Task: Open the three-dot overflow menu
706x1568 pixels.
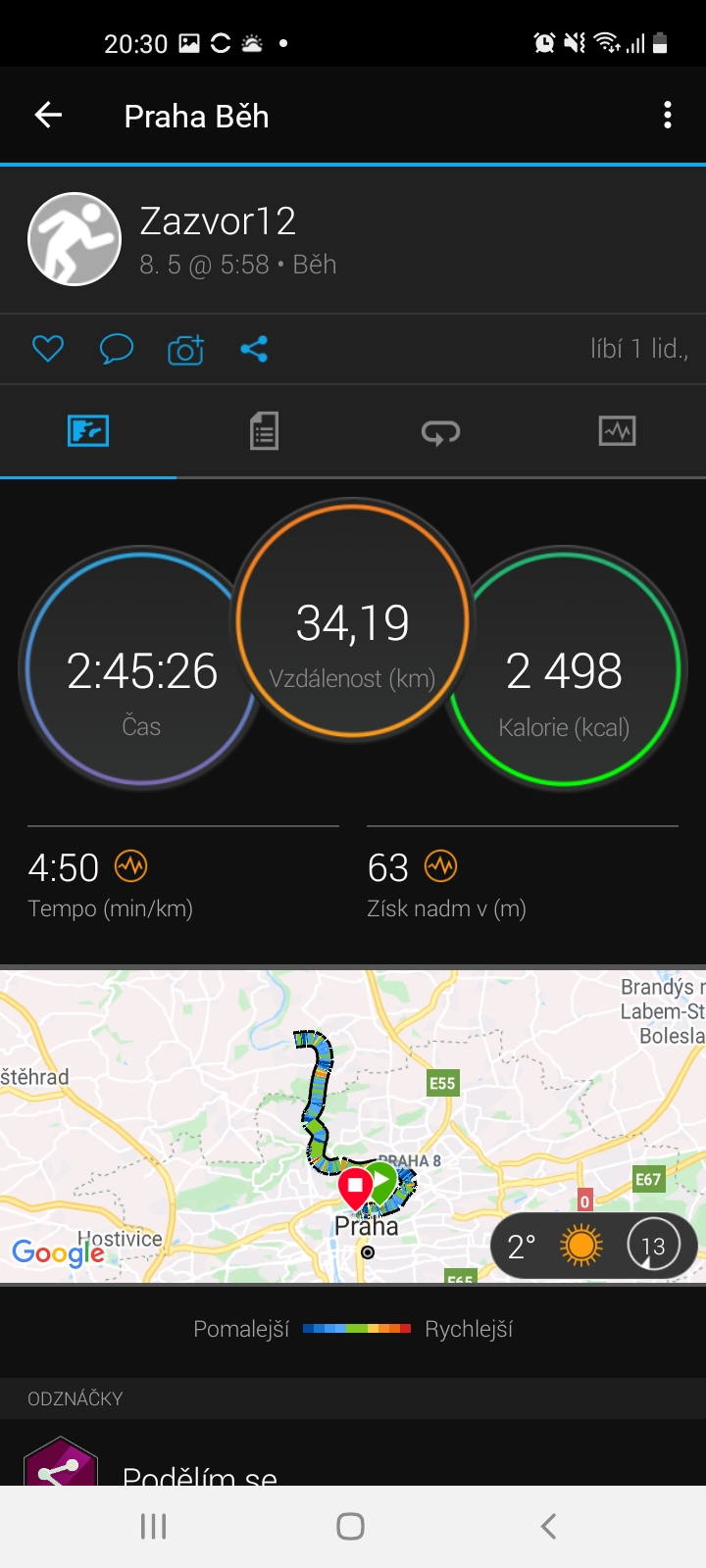Action: [x=668, y=116]
